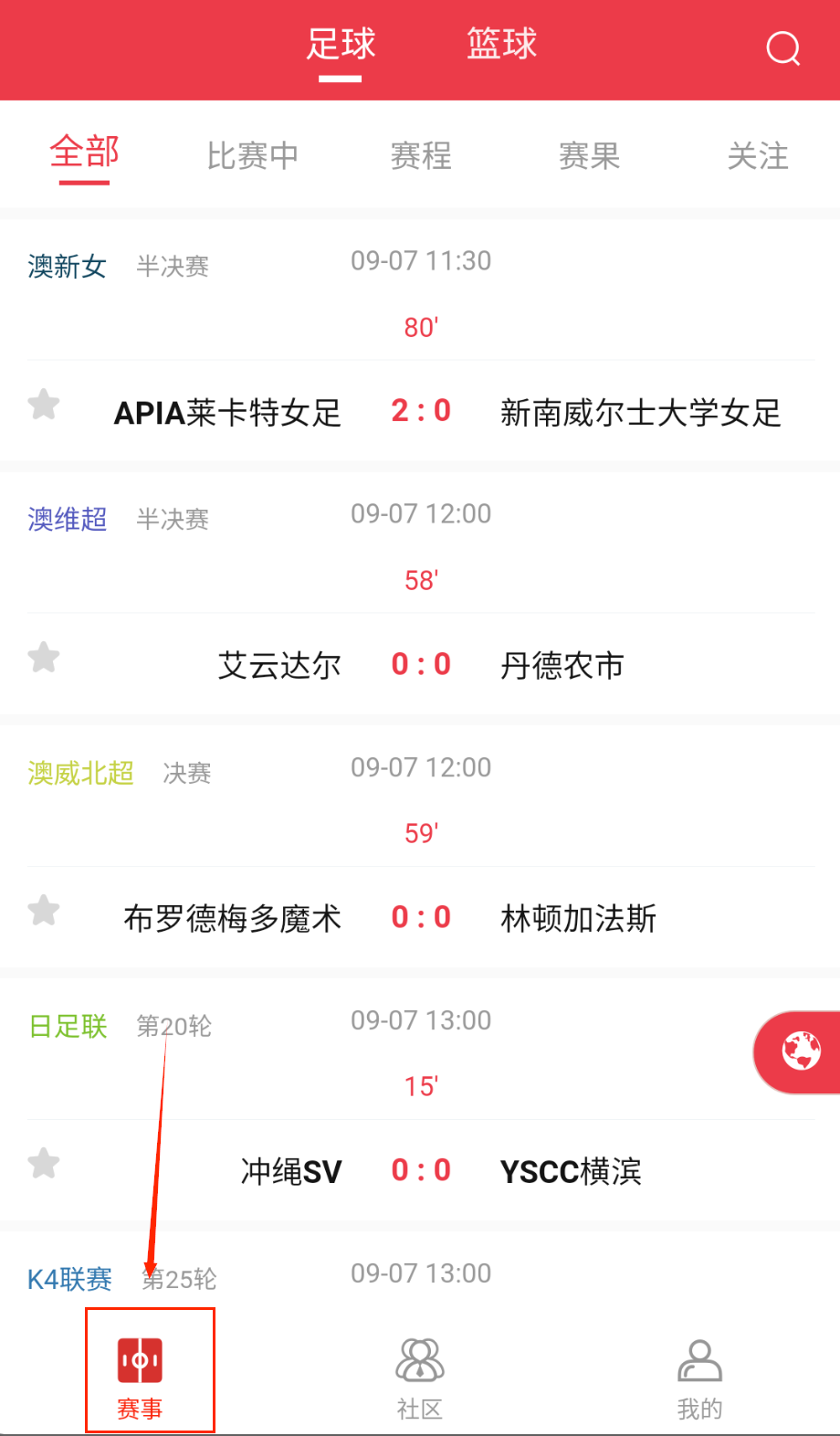Open the 关注 followed matches tab
The height and width of the screenshot is (1436, 840).
click(757, 156)
